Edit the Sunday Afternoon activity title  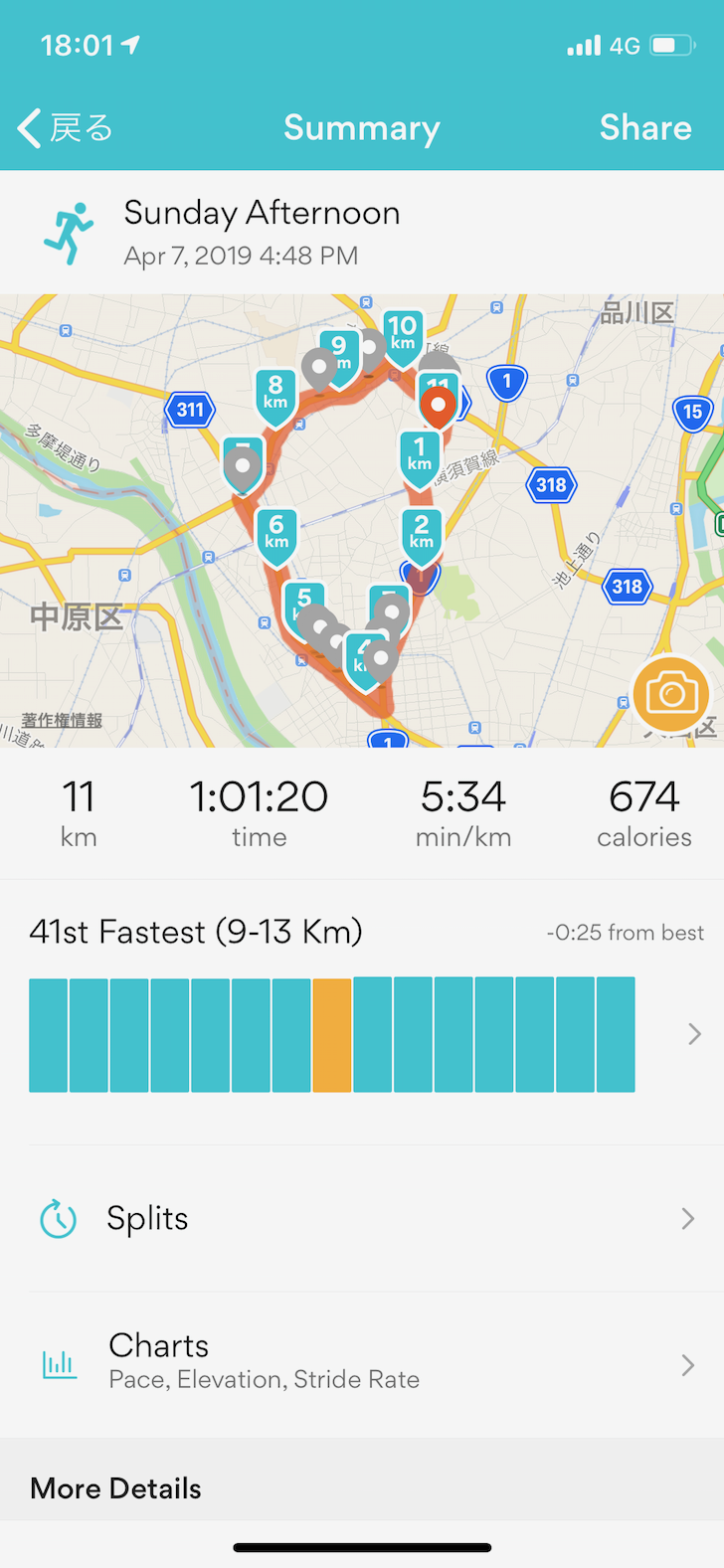pyautogui.click(x=262, y=213)
